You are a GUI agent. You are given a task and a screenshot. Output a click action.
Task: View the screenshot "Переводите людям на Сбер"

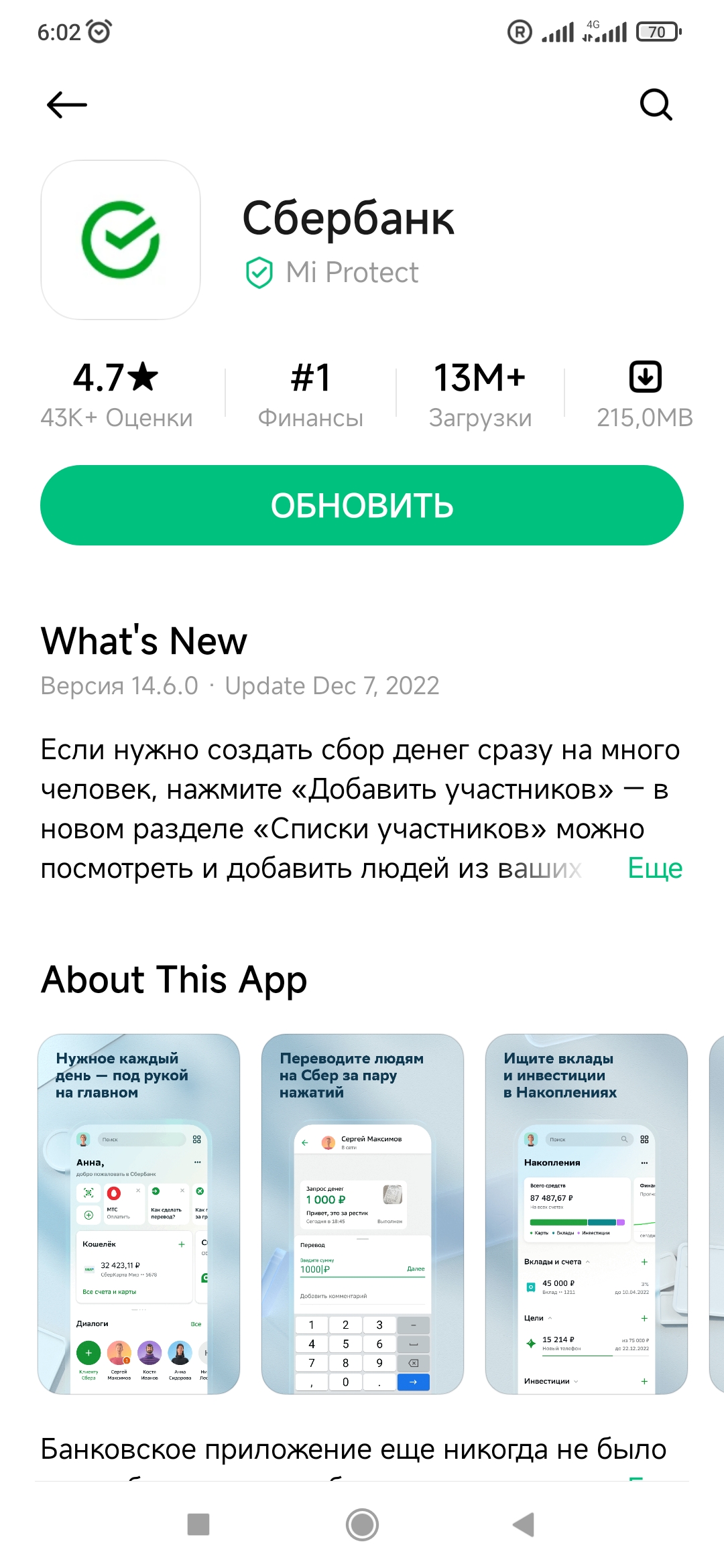coord(362,1214)
